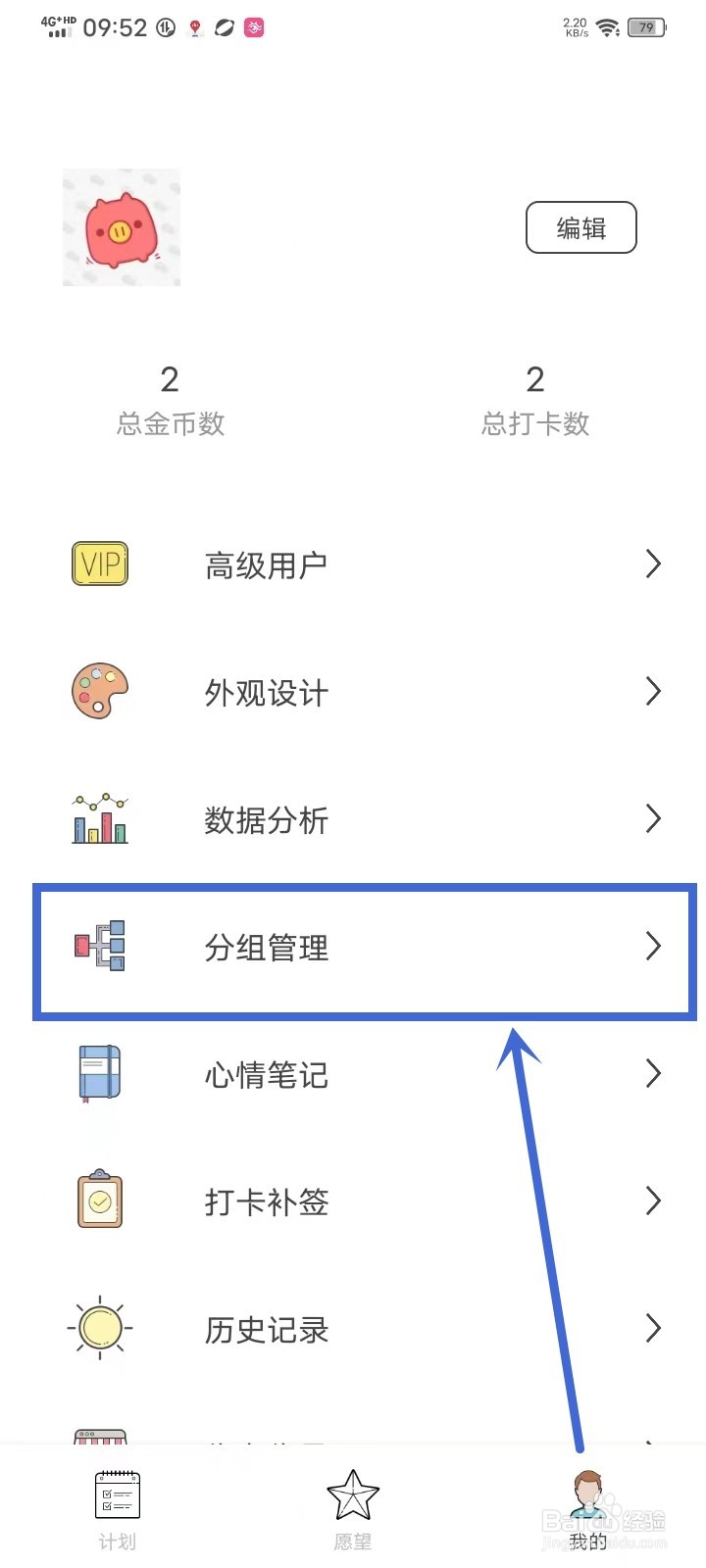Screen dimensions: 706x1568
Task: Click the 总金币数 coin counter
Action: 170,424
